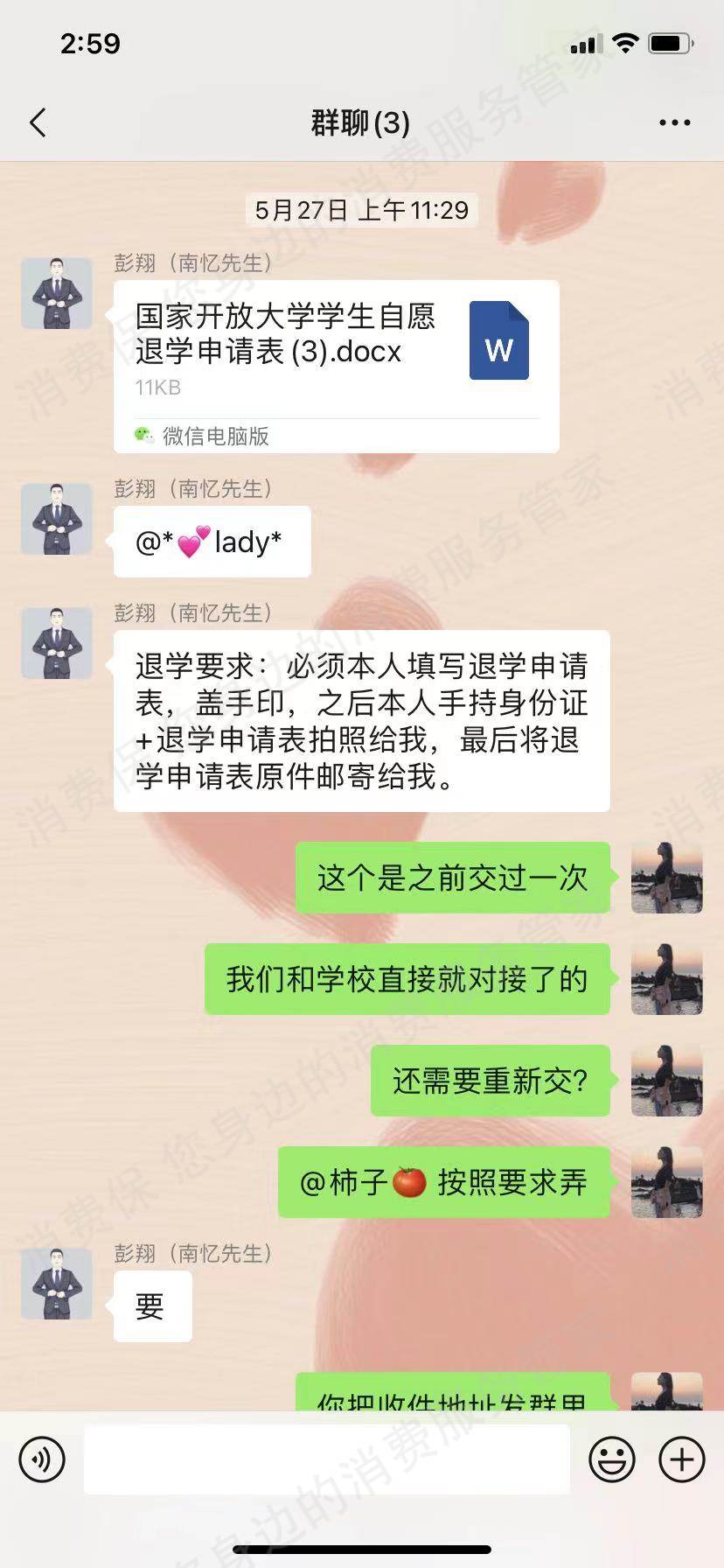The image size is (724, 1568).
Task: Tap 彭翔's avatar beside the docx file
Action: [x=57, y=293]
